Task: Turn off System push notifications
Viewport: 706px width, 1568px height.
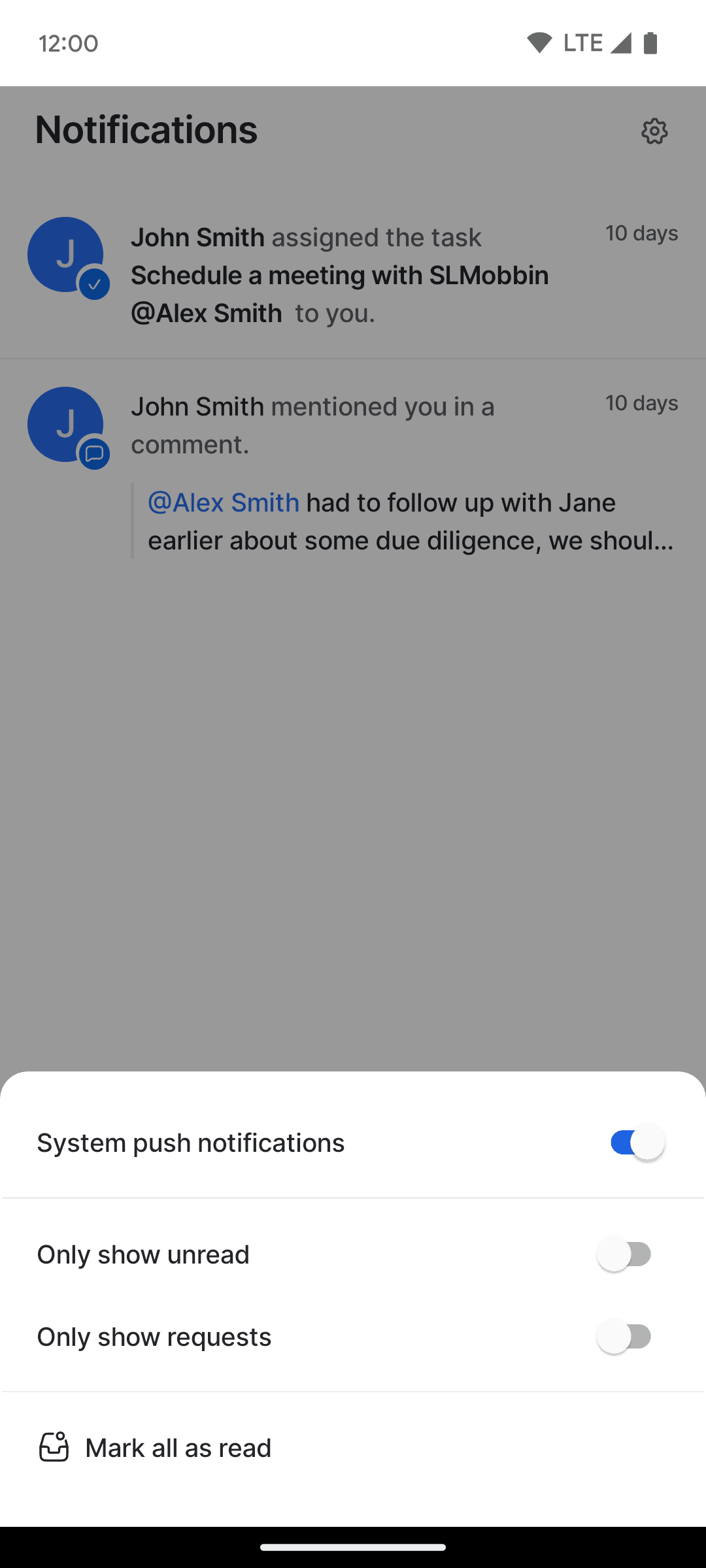Action: [637, 1143]
